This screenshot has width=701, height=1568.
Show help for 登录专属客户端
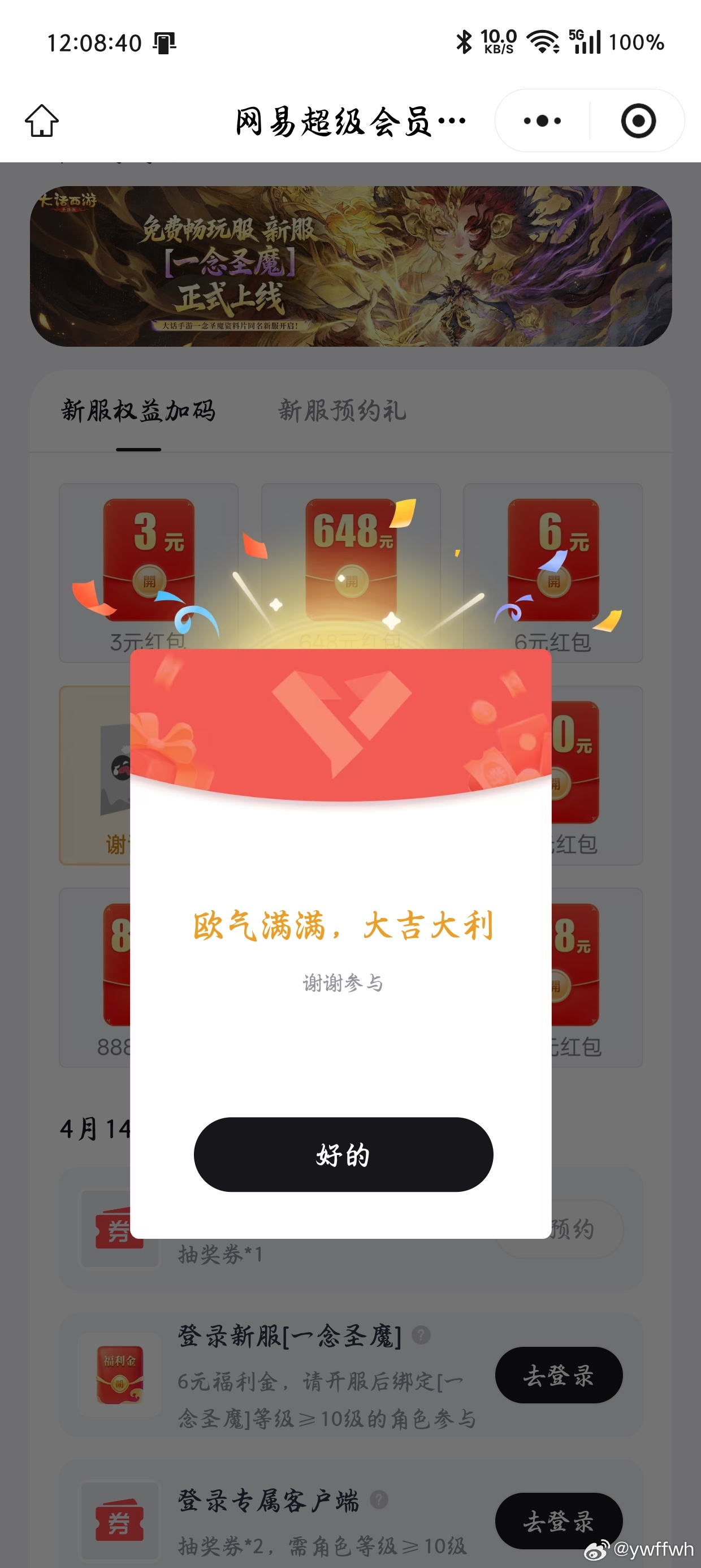(x=379, y=1500)
